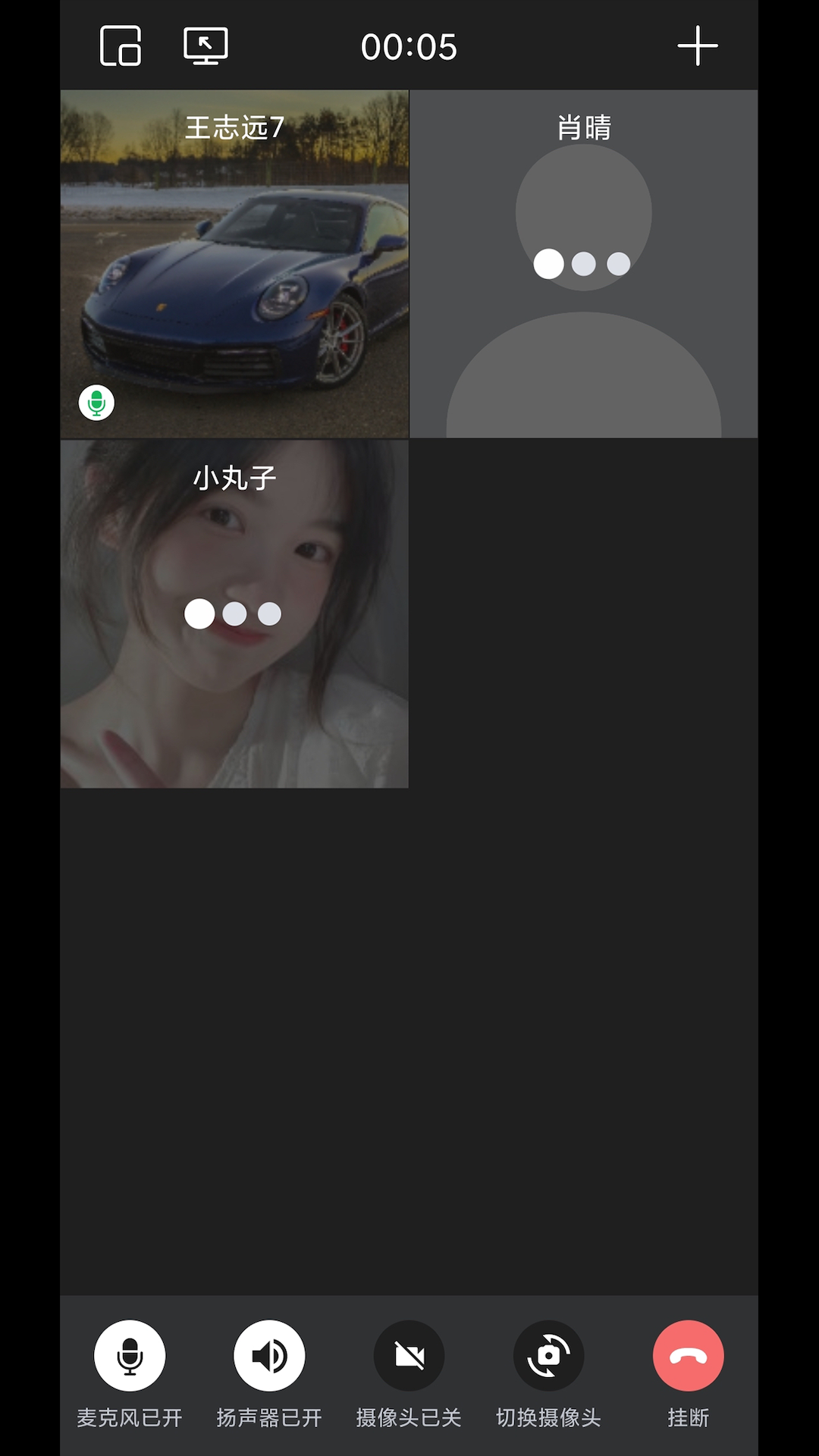819x1456 pixels.
Task: Select 肖晴's participant tile
Action: 584,264
